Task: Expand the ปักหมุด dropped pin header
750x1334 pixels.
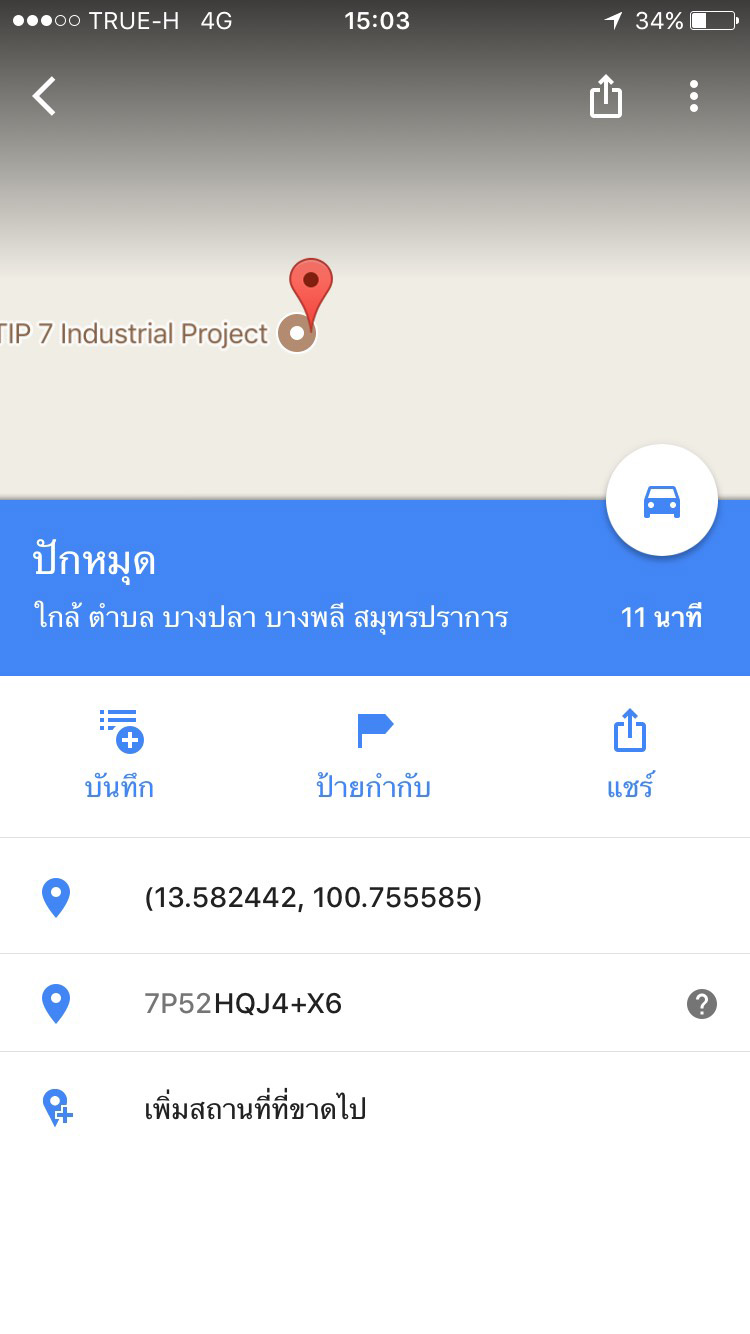Action: [375, 588]
